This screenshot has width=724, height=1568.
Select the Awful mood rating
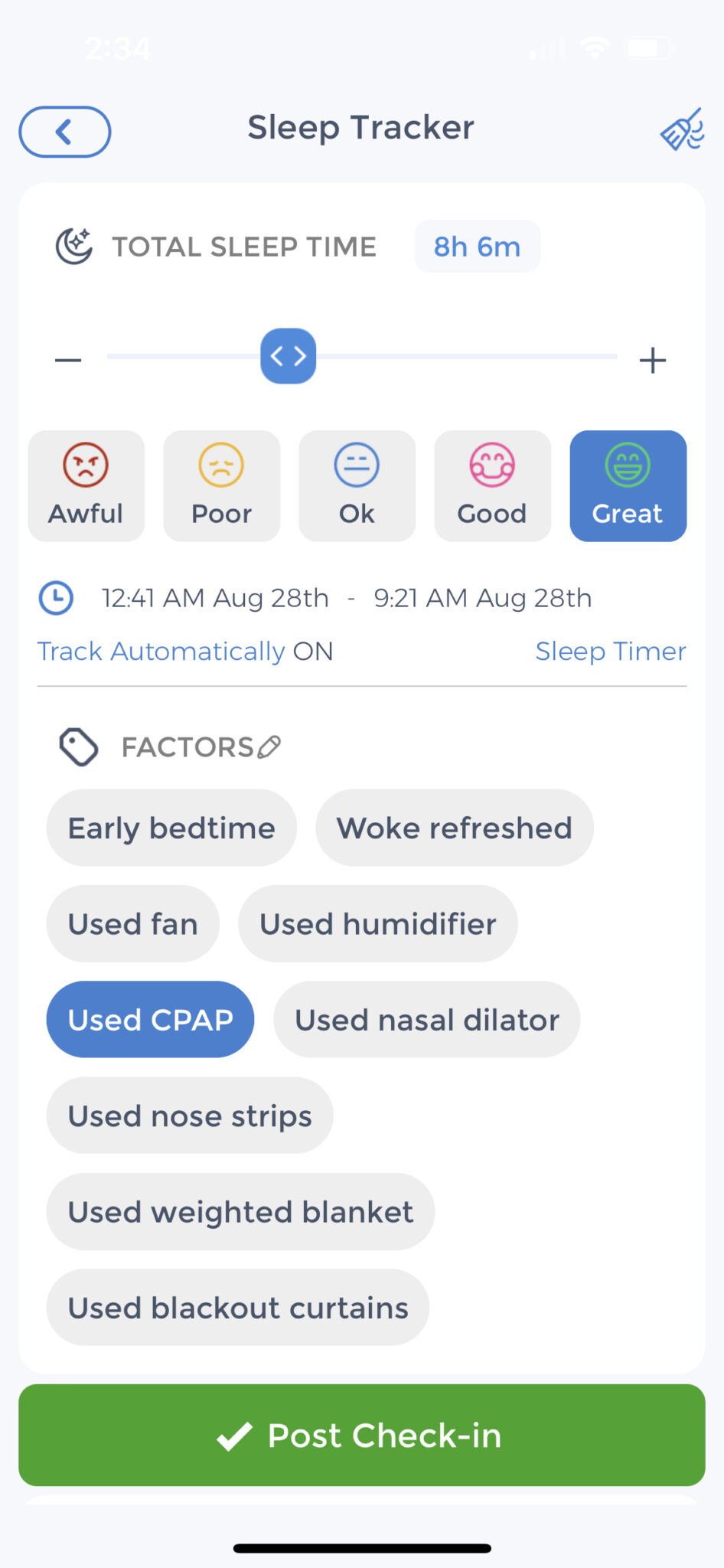tap(86, 485)
